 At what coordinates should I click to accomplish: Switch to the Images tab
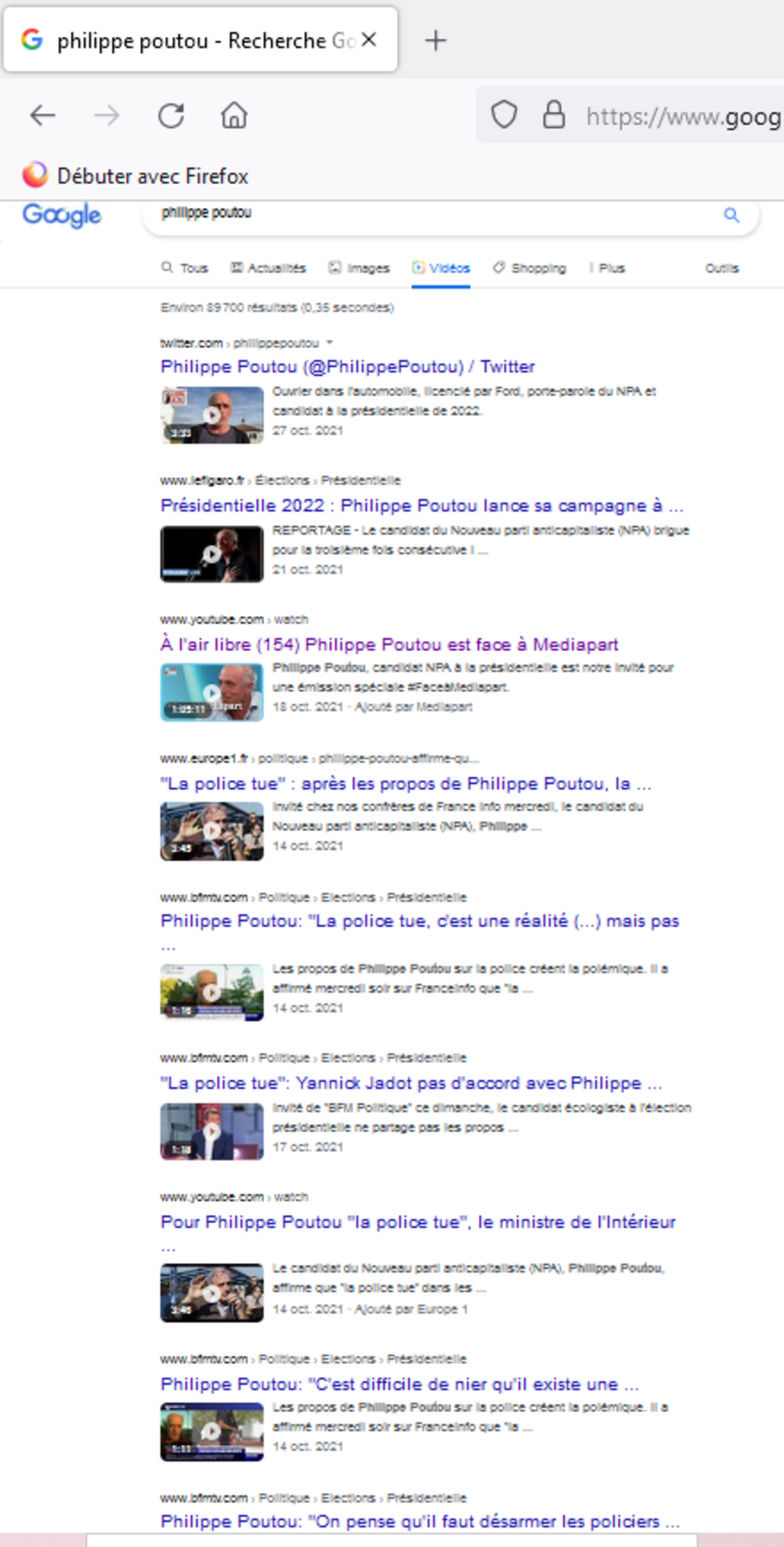click(360, 268)
